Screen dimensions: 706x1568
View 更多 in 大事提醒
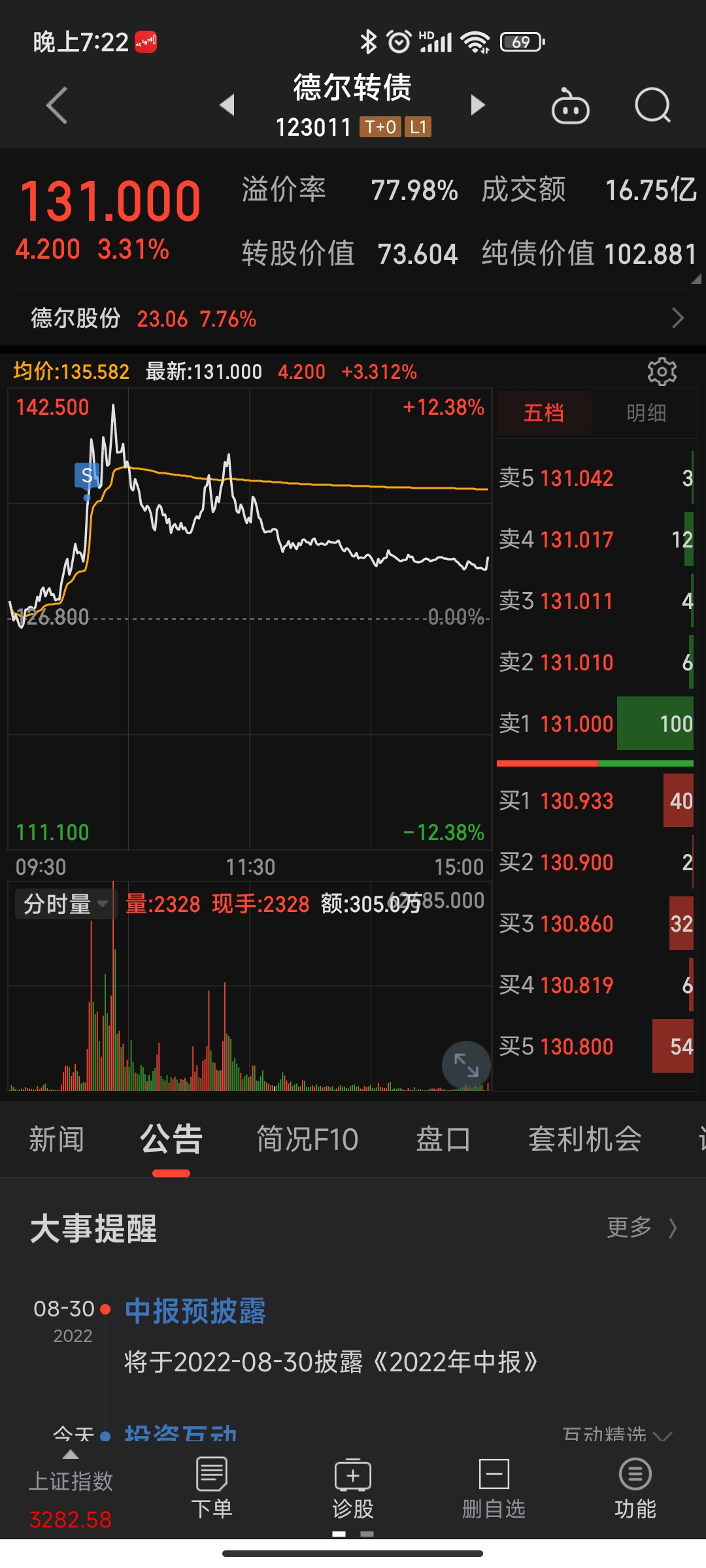click(641, 1228)
